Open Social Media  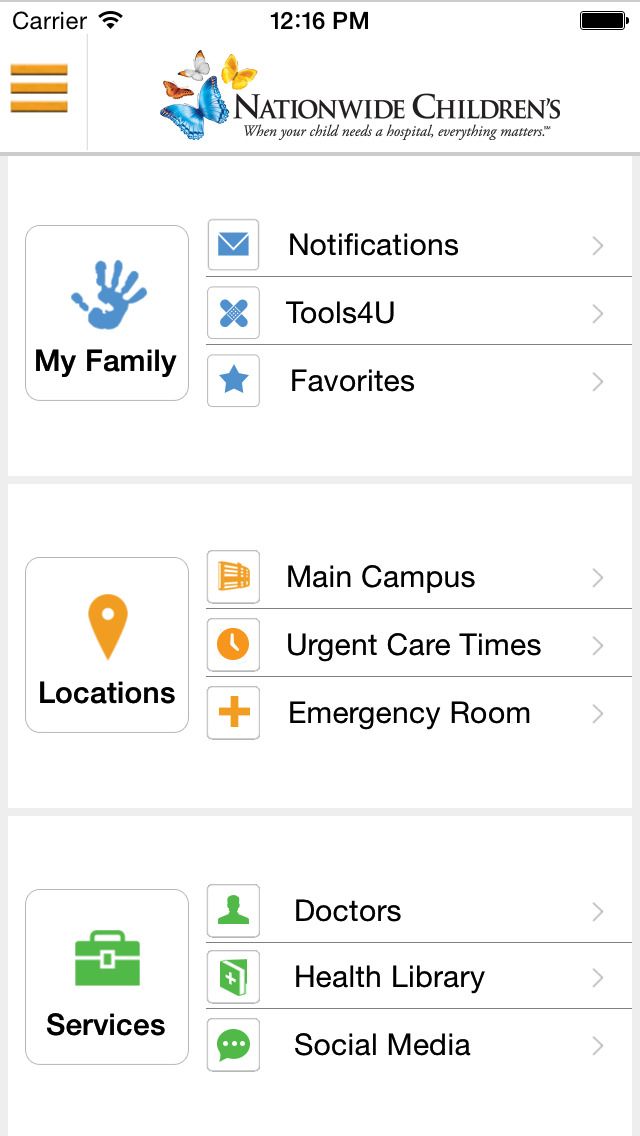tap(419, 1045)
